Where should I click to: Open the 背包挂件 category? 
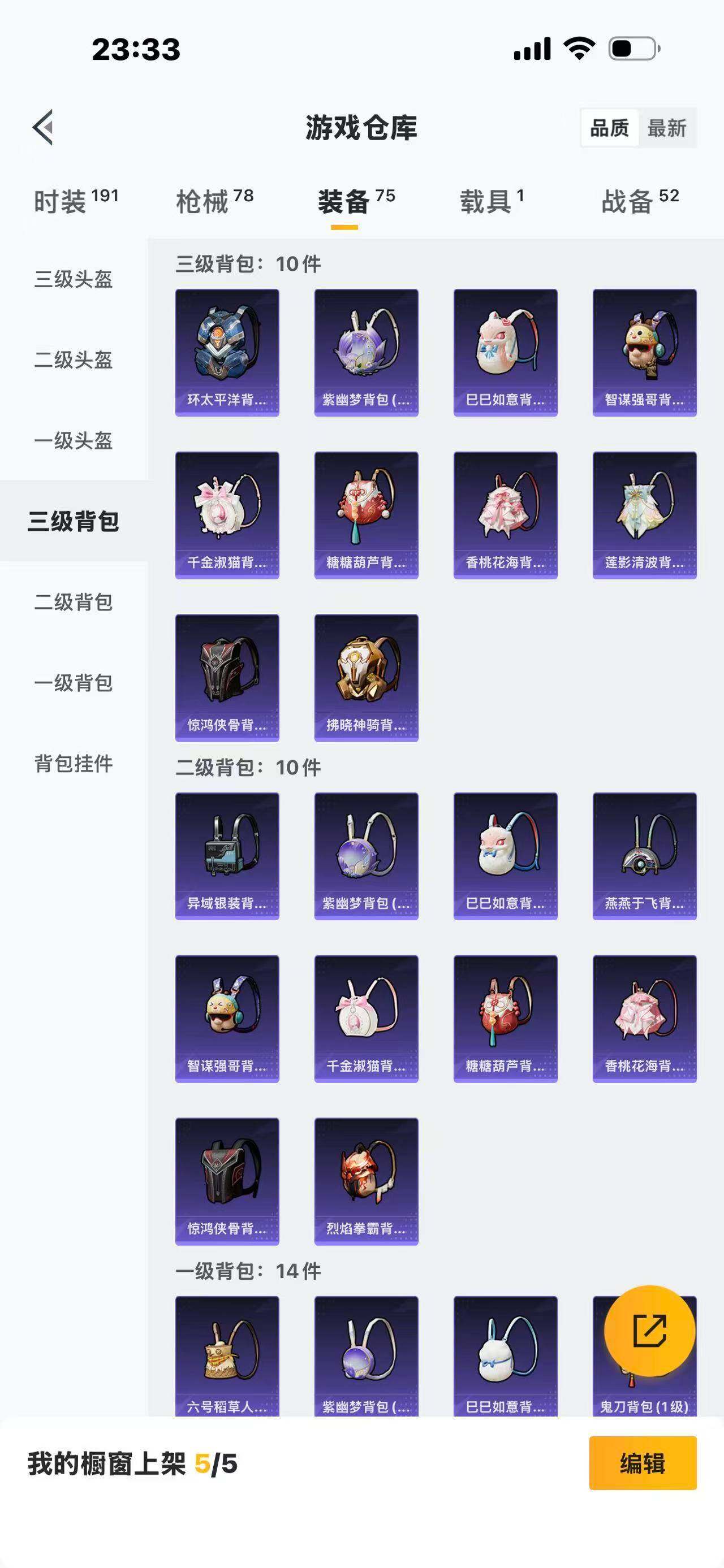[73, 763]
